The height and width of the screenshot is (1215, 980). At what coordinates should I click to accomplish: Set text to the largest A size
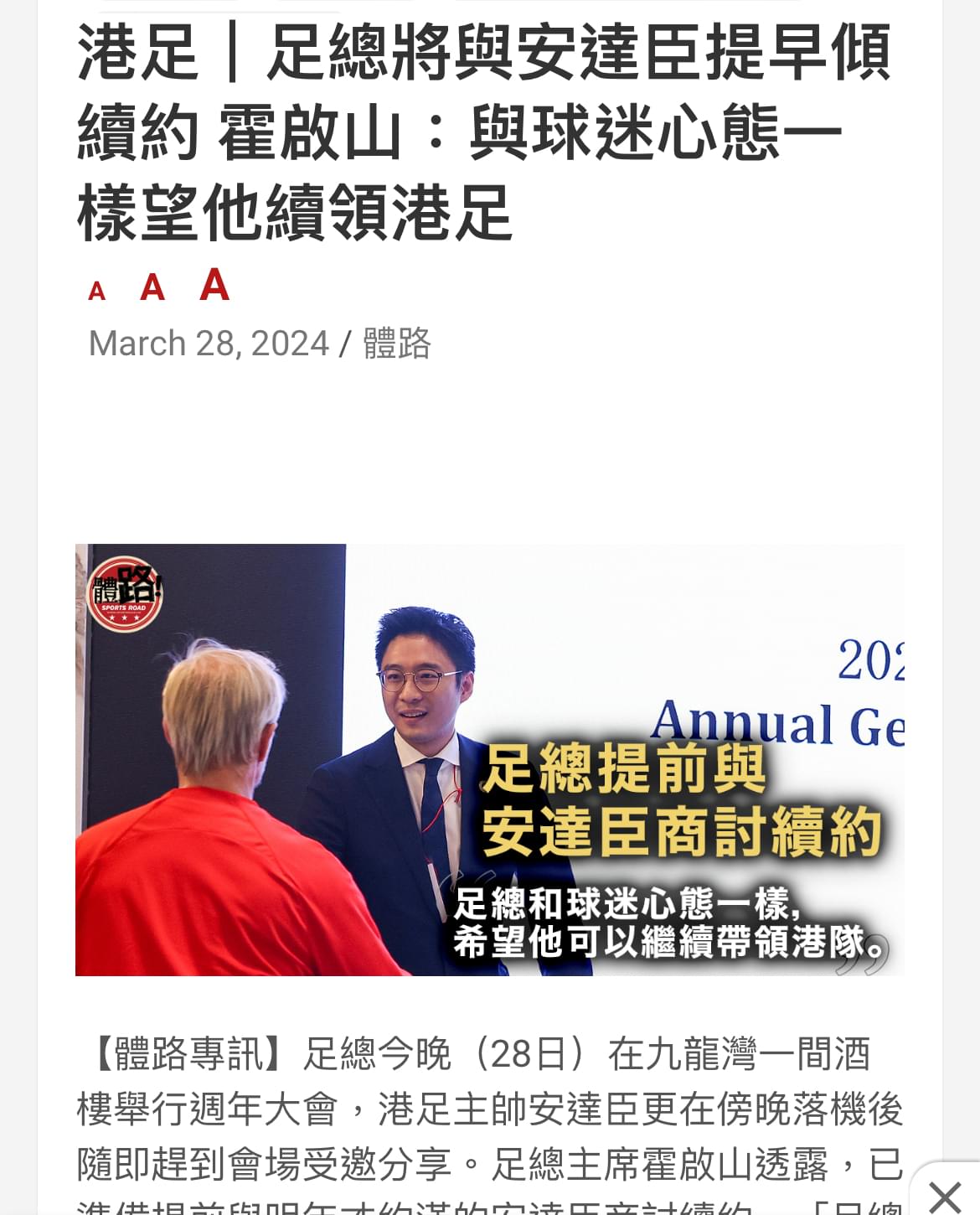click(x=214, y=285)
